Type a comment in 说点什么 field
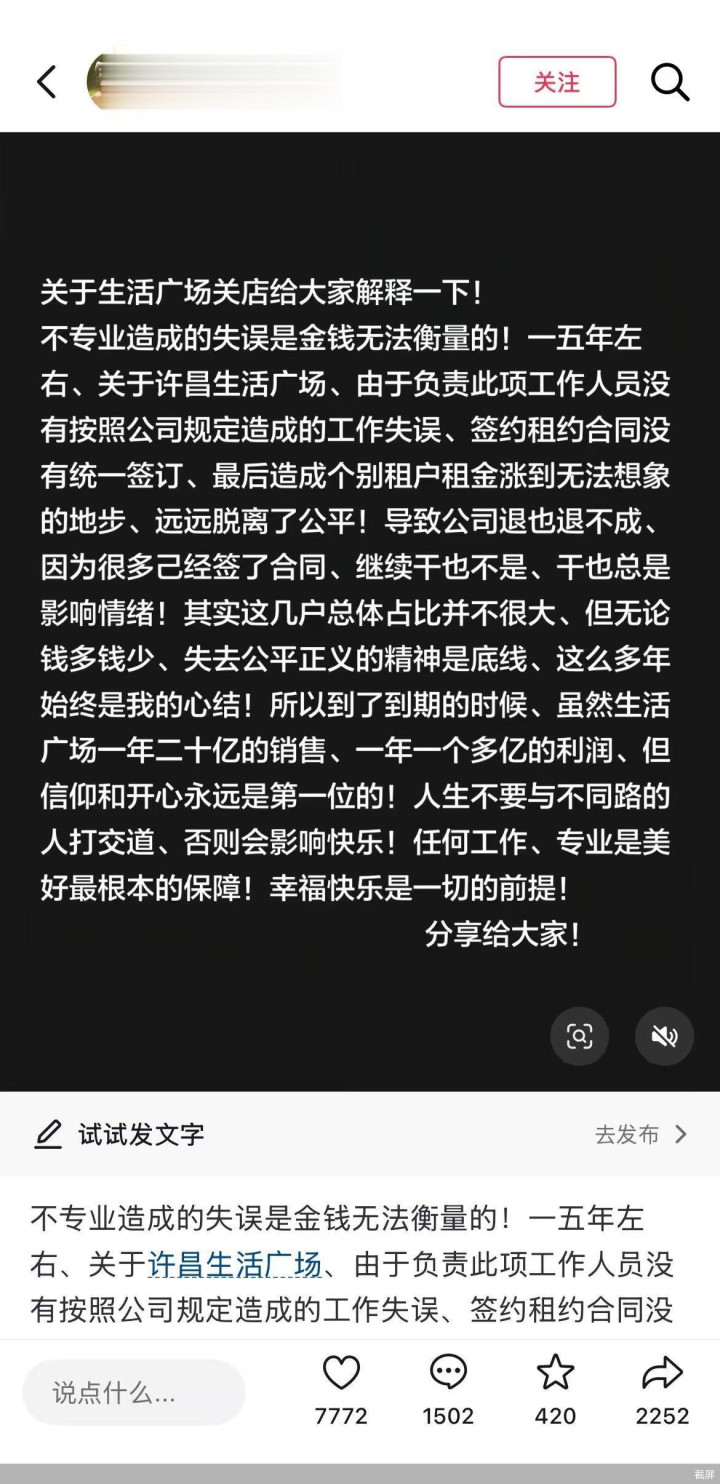Viewport: 720px width, 1484px height. pos(133,1392)
